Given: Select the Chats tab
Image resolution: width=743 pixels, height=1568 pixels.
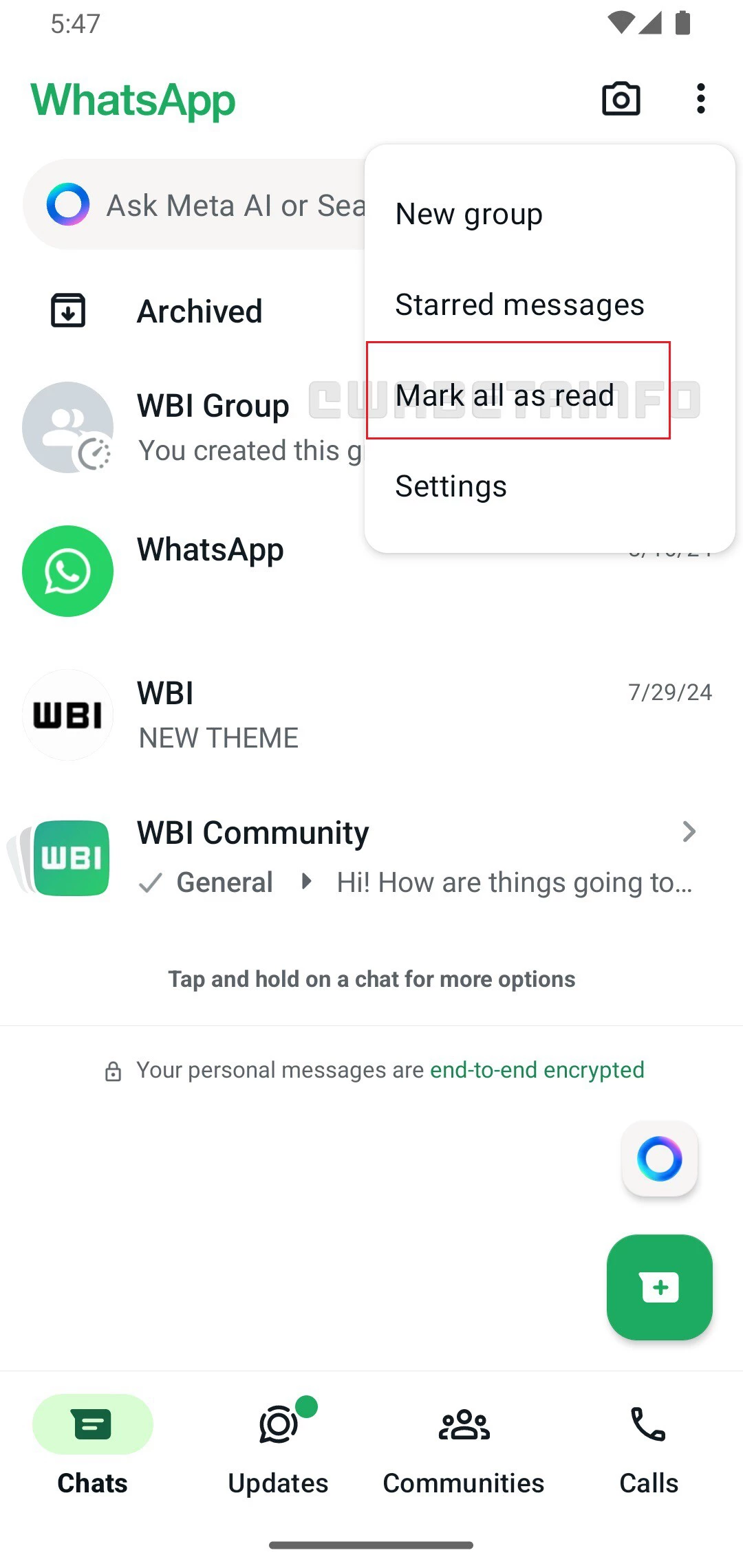Looking at the screenshot, I should pos(93,1447).
